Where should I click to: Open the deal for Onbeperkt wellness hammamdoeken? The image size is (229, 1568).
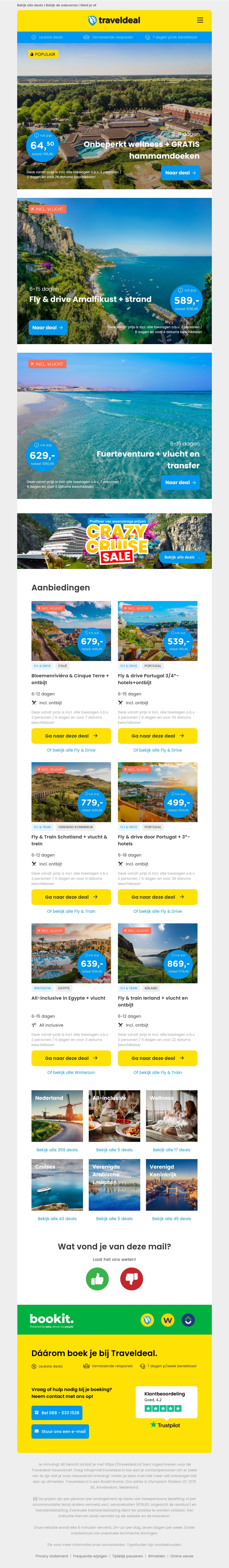tap(180, 173)
